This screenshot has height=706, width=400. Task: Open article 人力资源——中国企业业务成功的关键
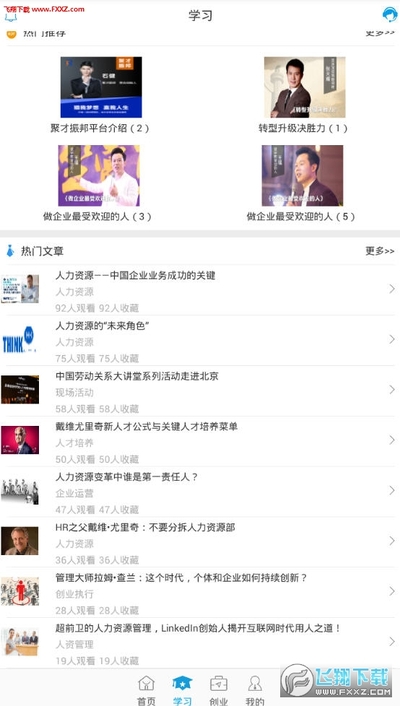tap(200, 290)
